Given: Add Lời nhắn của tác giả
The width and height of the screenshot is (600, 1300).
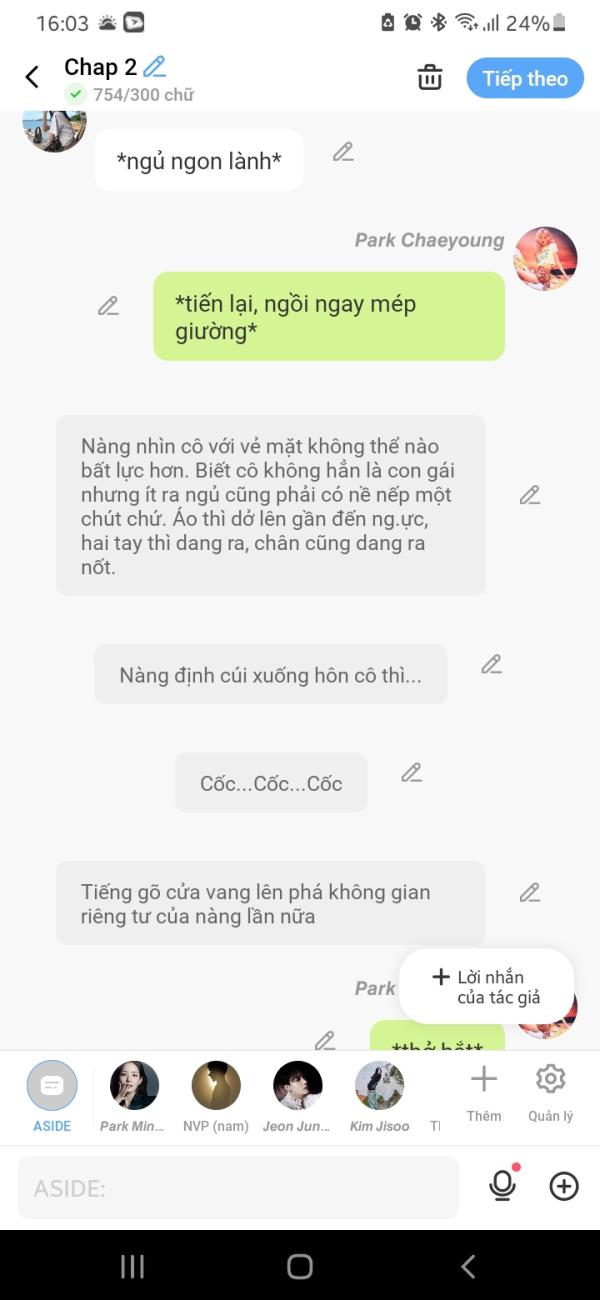Looking at the screenshot, I should pos(487,986).
